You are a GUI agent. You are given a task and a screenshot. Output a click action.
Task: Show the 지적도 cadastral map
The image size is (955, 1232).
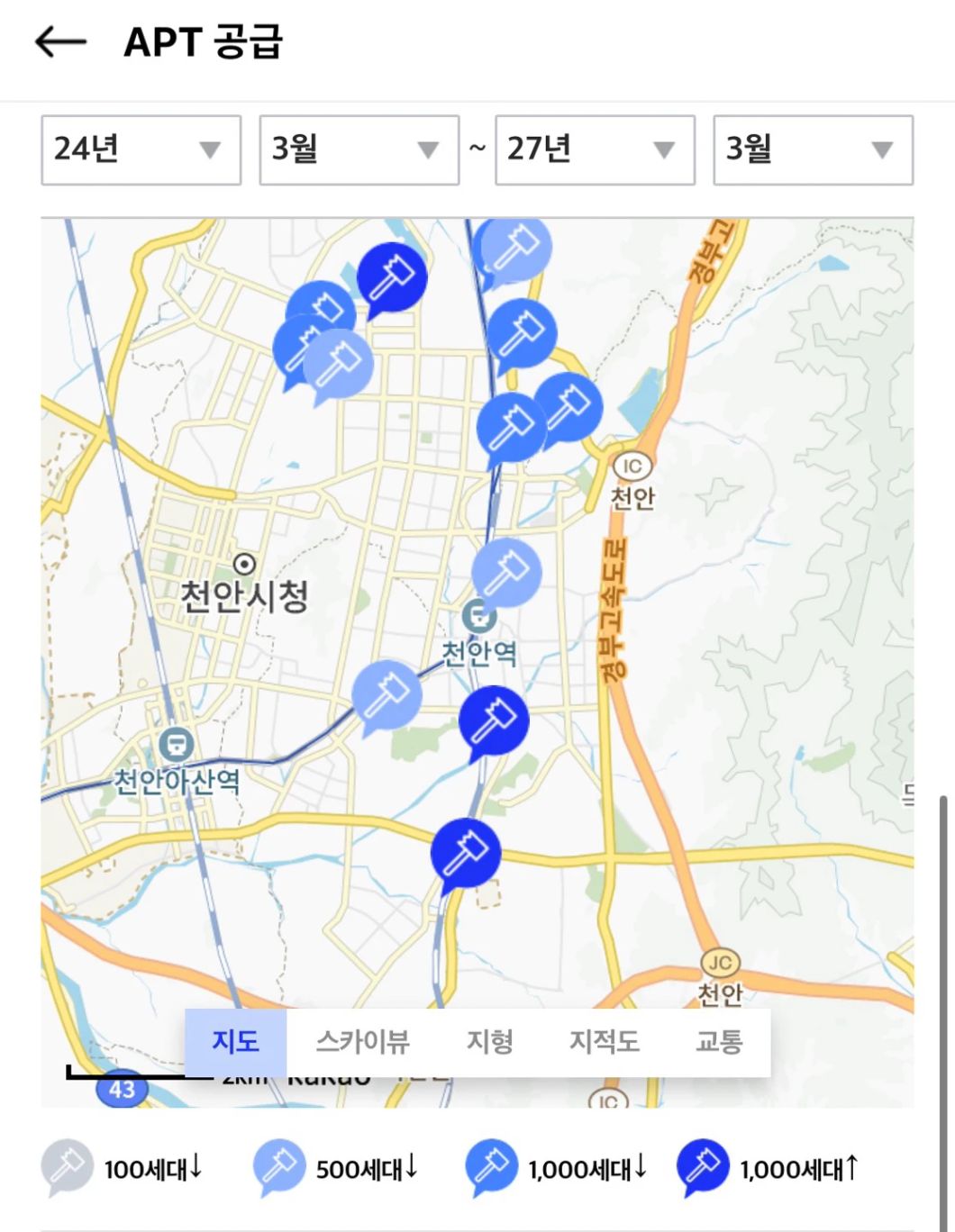pos(604,1042)
